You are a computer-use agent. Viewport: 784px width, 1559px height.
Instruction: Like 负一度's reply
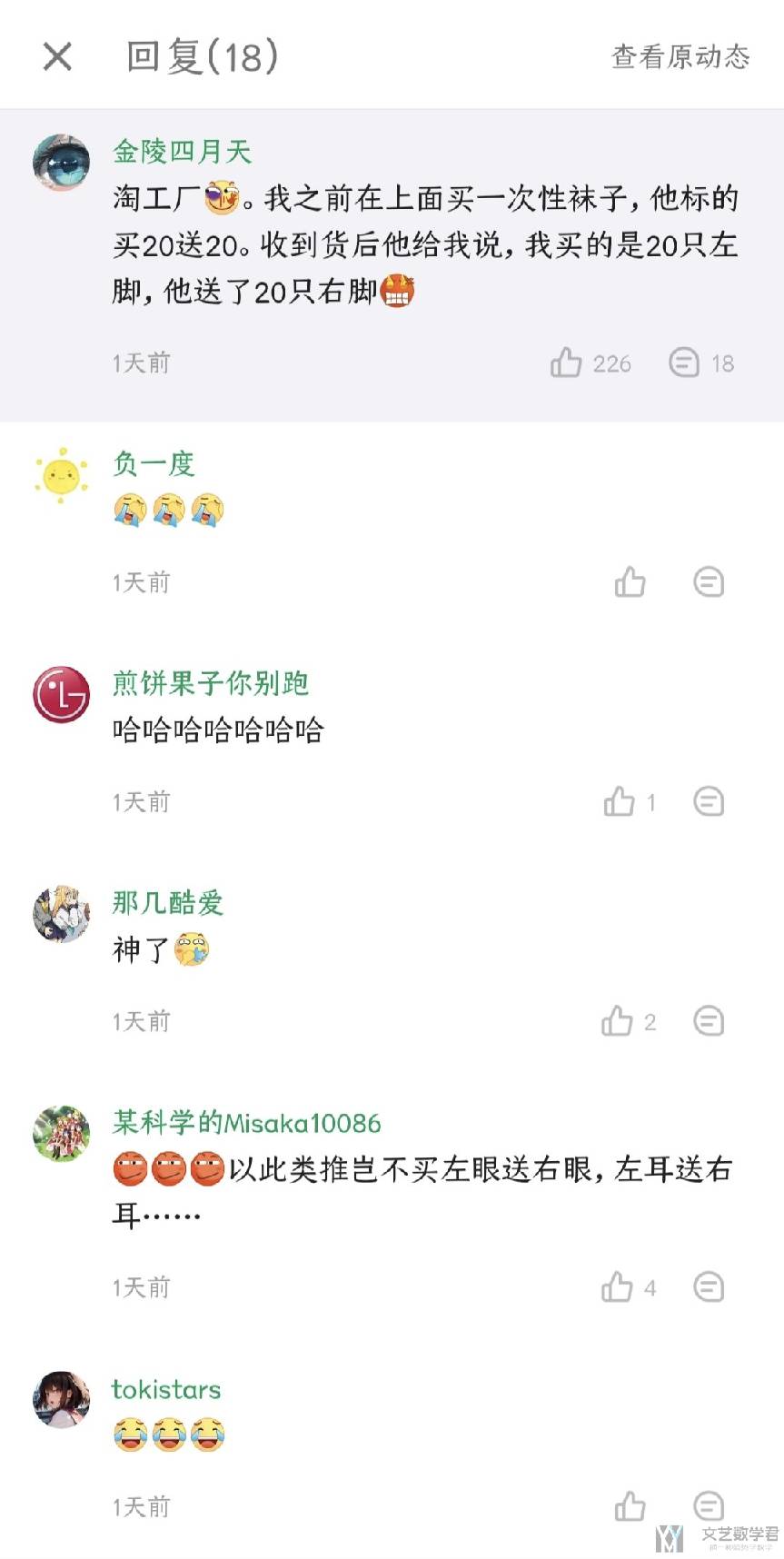coord(630,581)
